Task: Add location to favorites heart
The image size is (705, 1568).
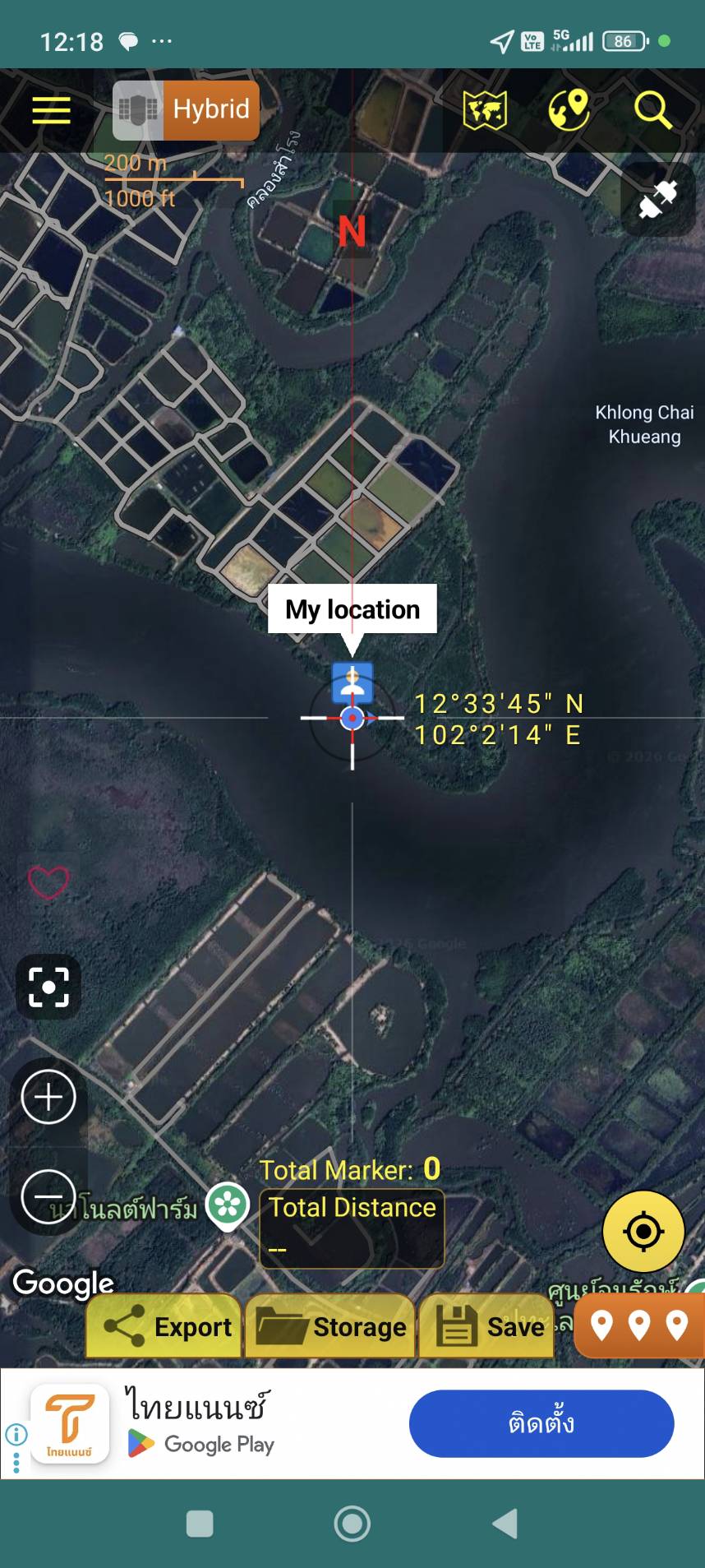Action: click(x=48, y=882)
